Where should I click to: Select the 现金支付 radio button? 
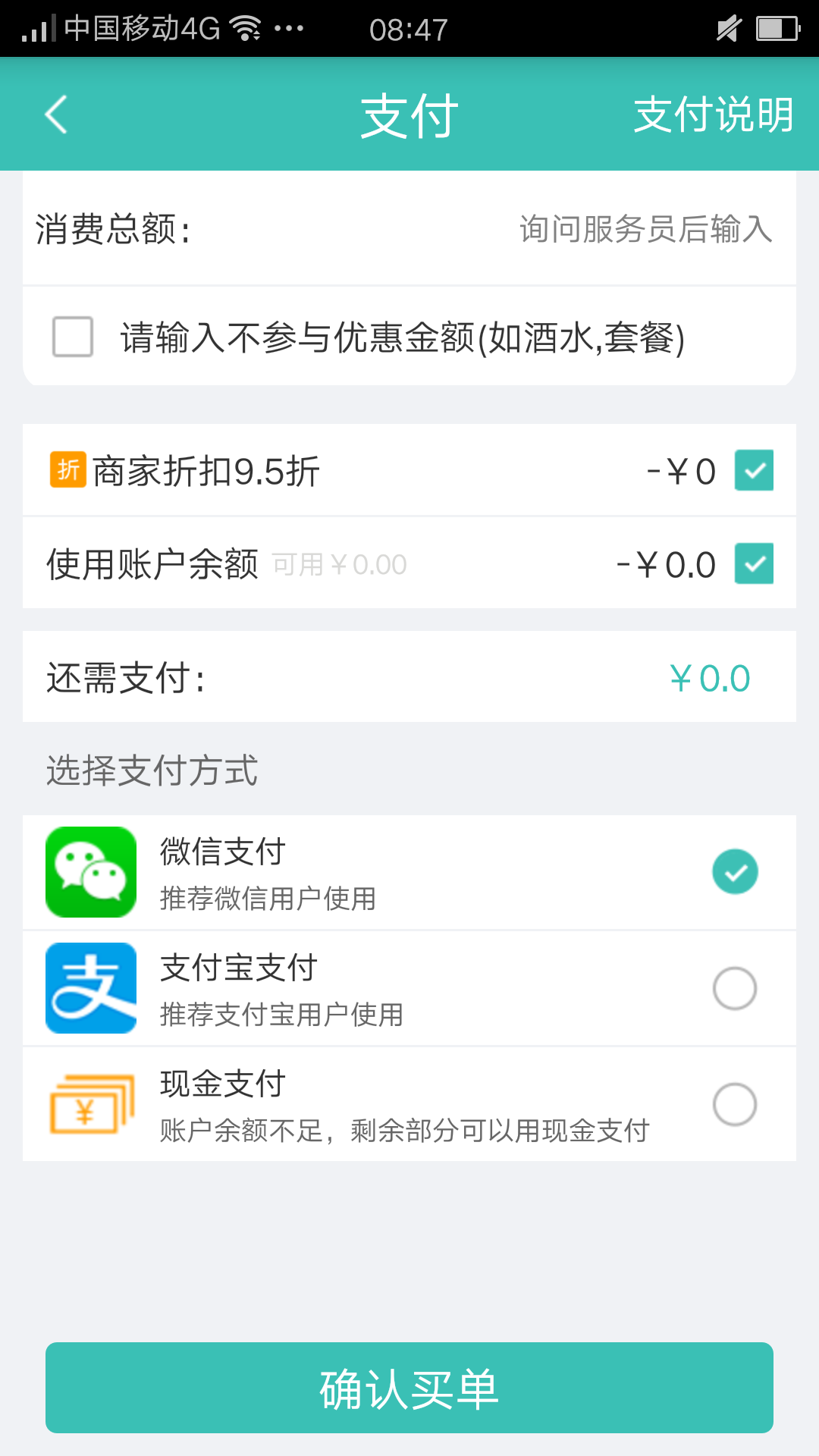click(733, 1105)
